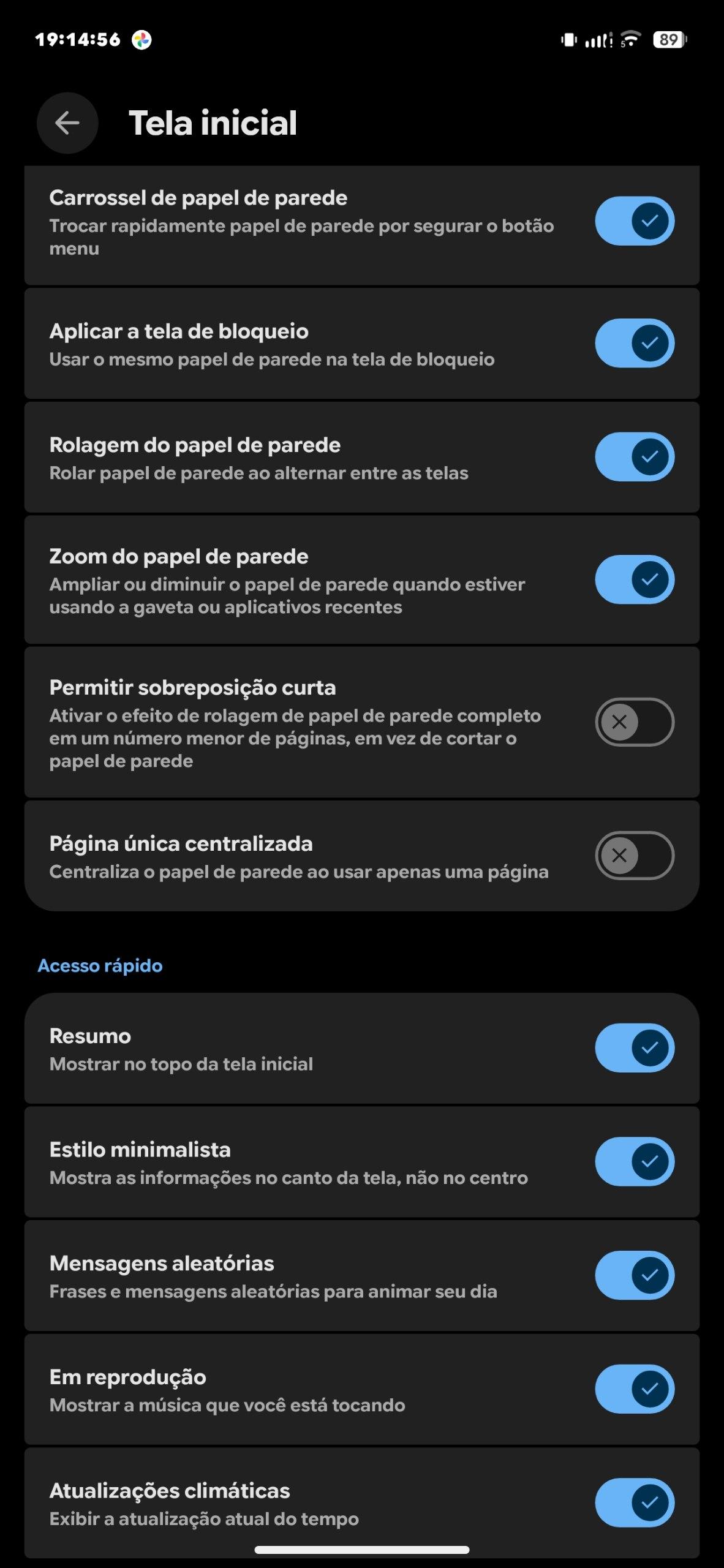Turn on Página única centralizada
The height and width of the screenshot is (1568, 724).
click(635, 856)
